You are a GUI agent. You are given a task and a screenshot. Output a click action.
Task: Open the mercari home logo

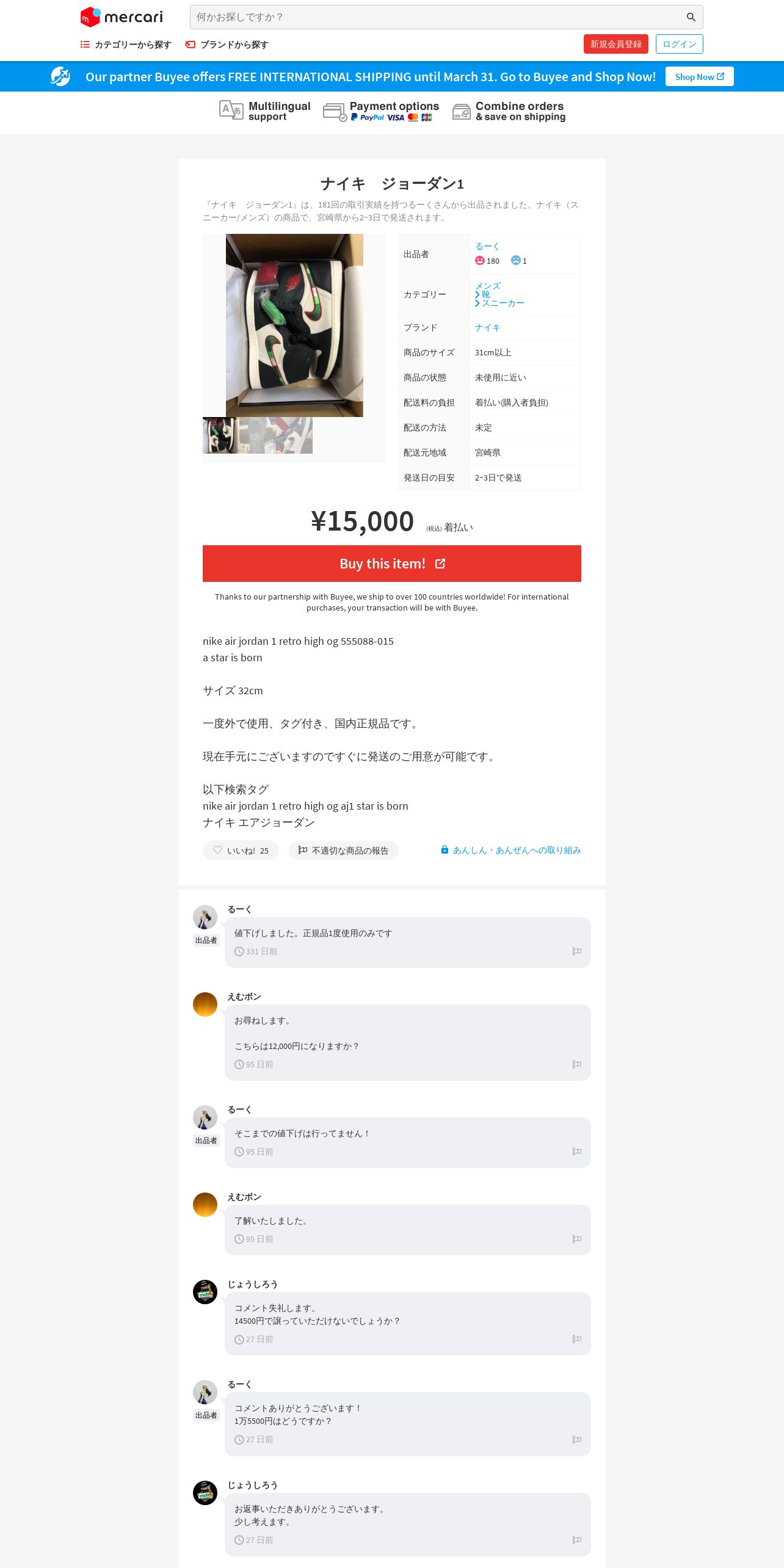click(122, 17)
